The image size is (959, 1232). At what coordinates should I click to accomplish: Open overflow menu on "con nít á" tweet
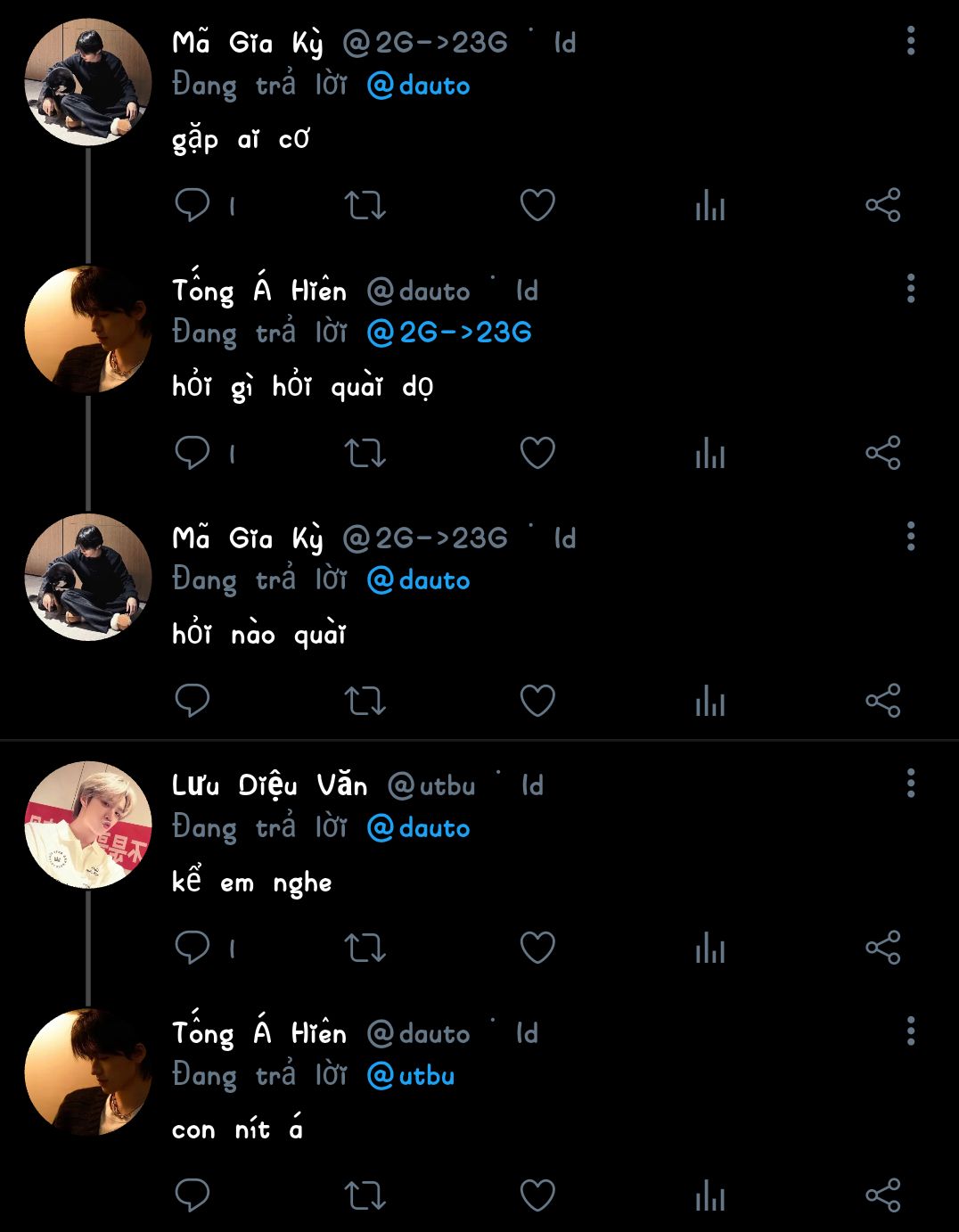tap(910, 1031)
